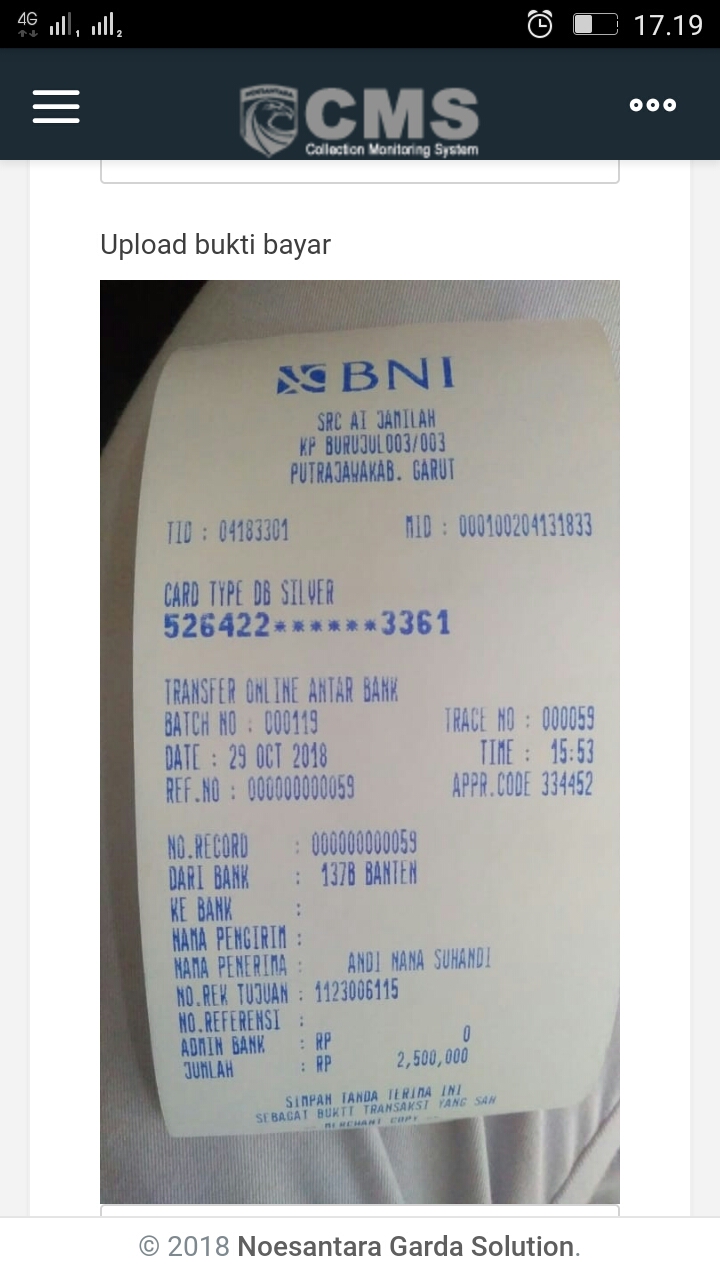720x1280 pixels.
Task: Open the hamburger navigation menu
Action: point(56,106)
